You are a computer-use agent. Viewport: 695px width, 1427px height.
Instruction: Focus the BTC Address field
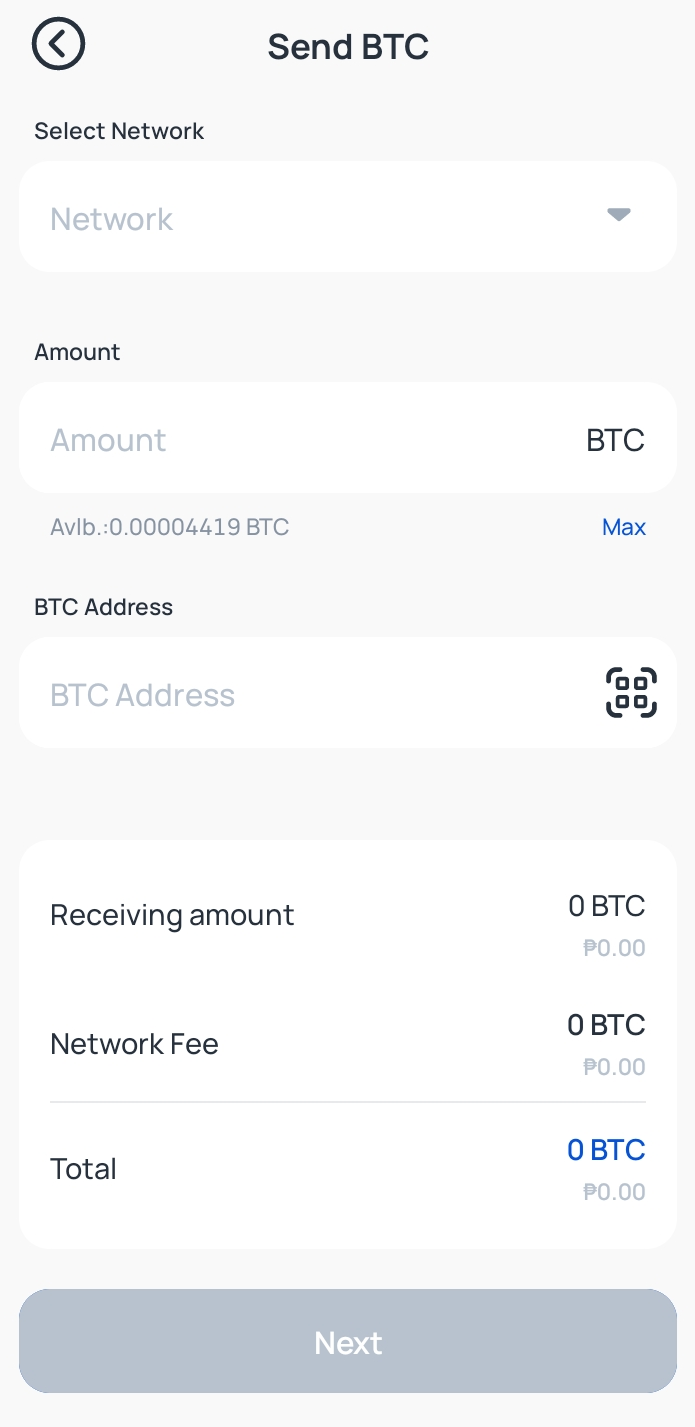click(x=348, y=692)
